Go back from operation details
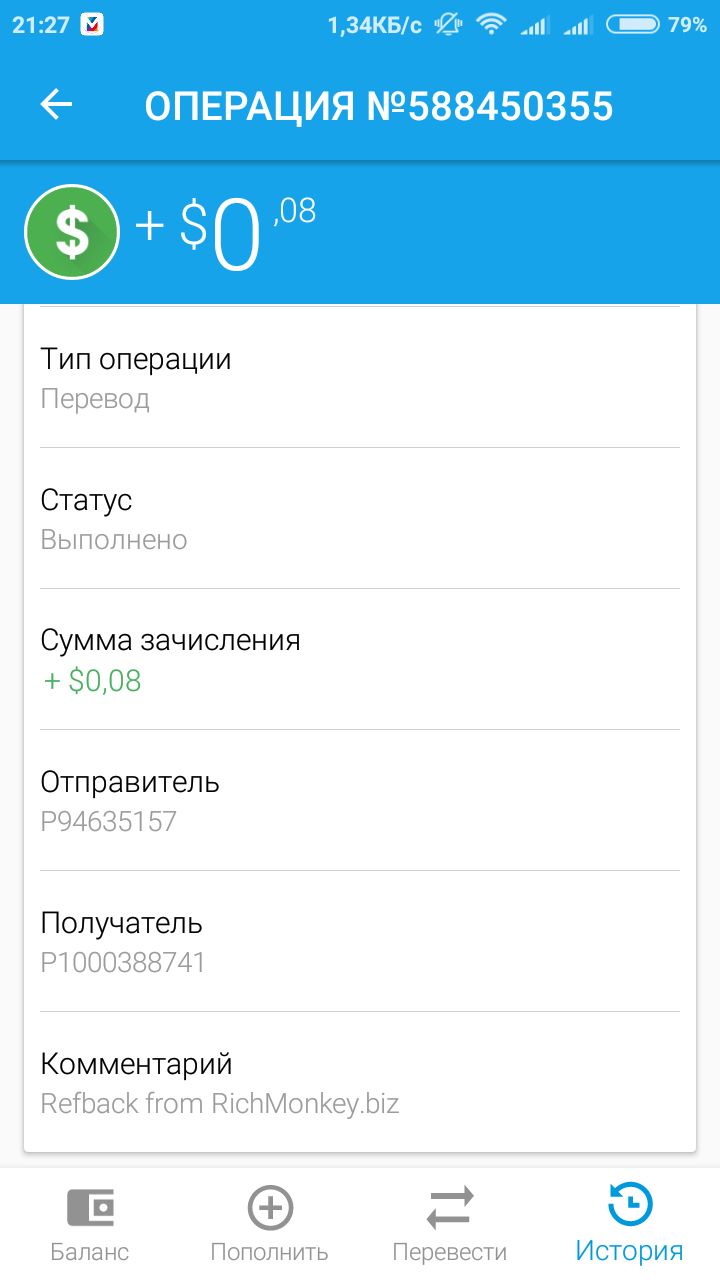This screenshot has width=720, height=1280. click(56, 105)
